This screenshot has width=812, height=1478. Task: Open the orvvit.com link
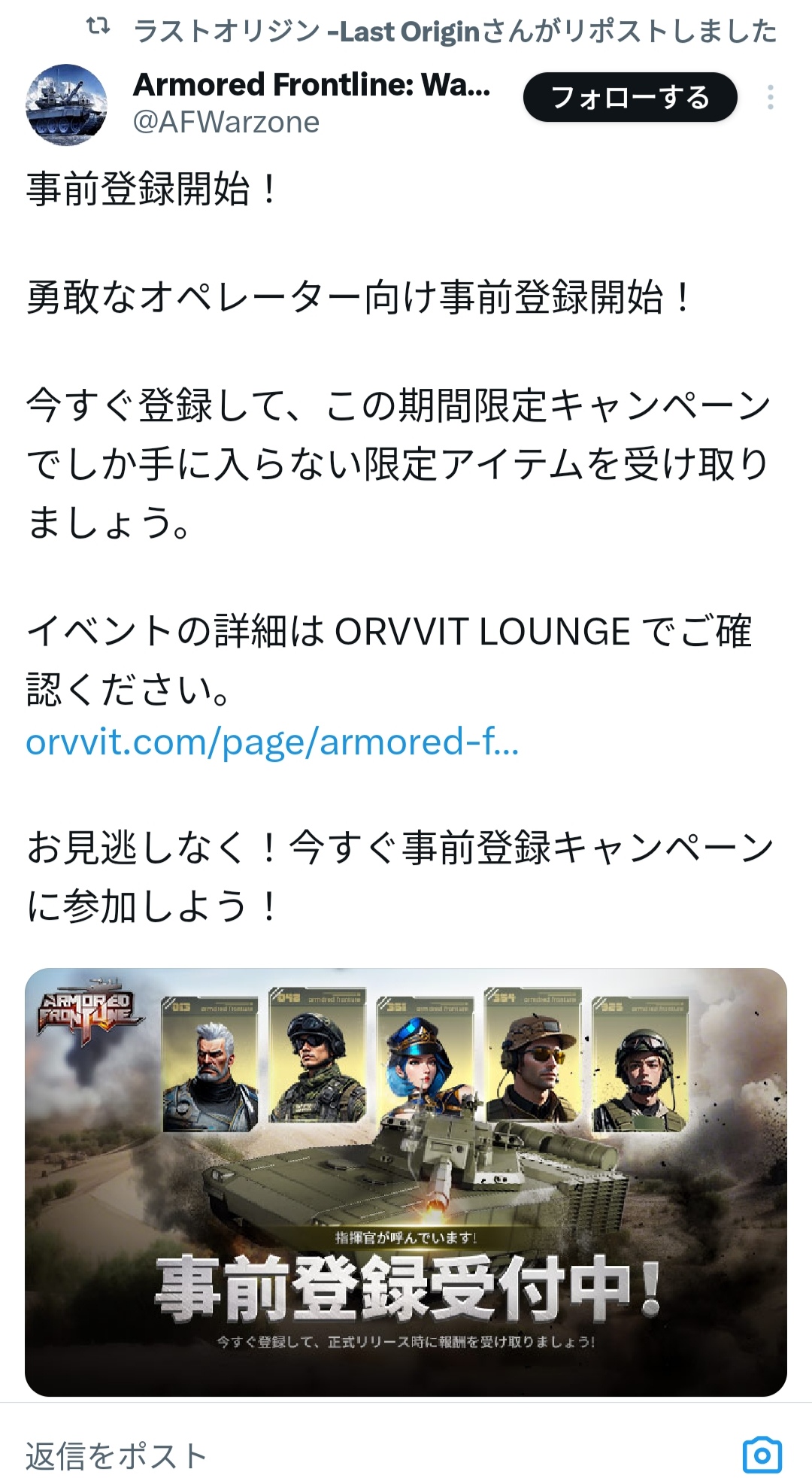coord(272,742)
